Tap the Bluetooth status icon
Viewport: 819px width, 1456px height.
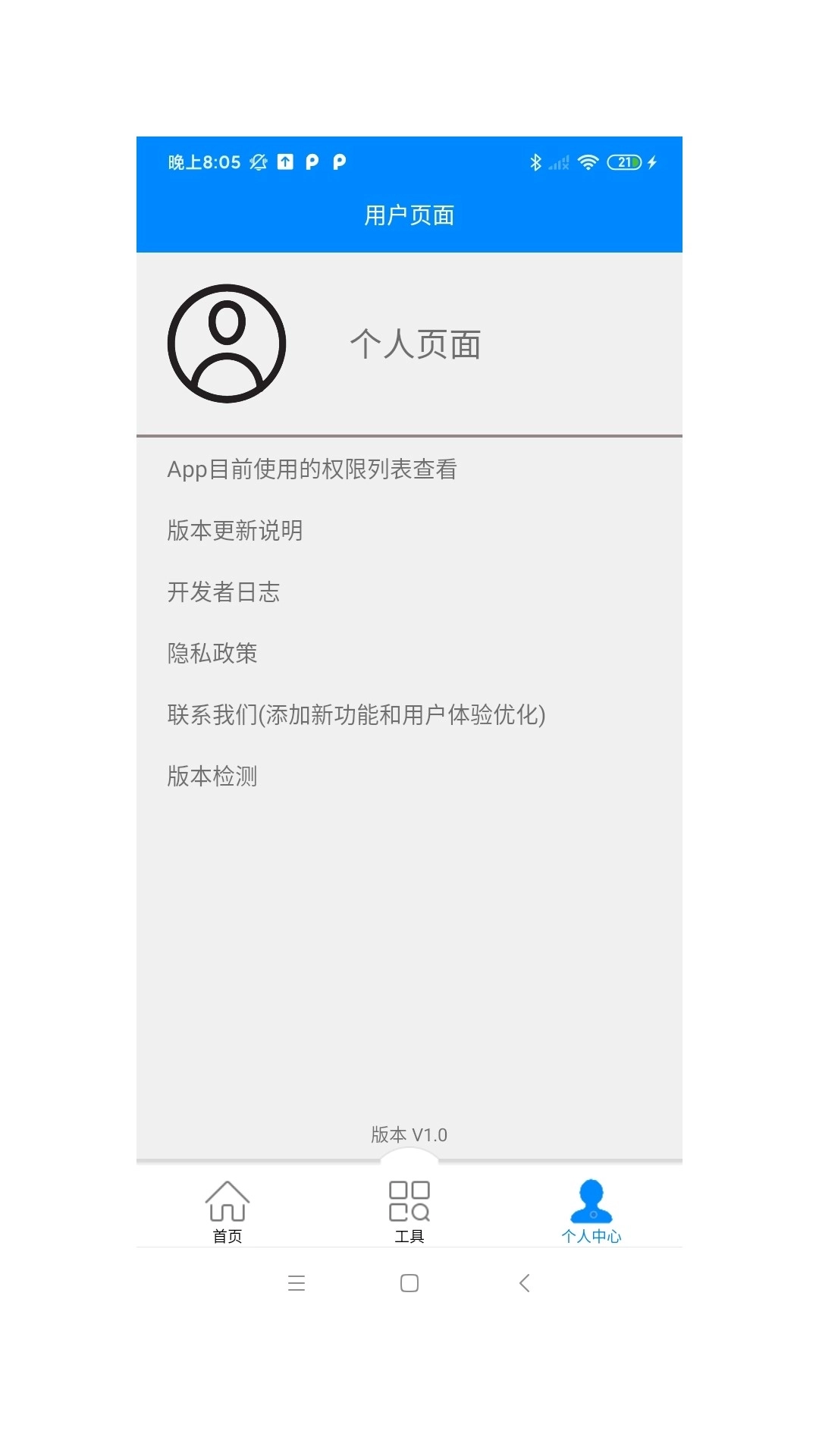[536, 161]
